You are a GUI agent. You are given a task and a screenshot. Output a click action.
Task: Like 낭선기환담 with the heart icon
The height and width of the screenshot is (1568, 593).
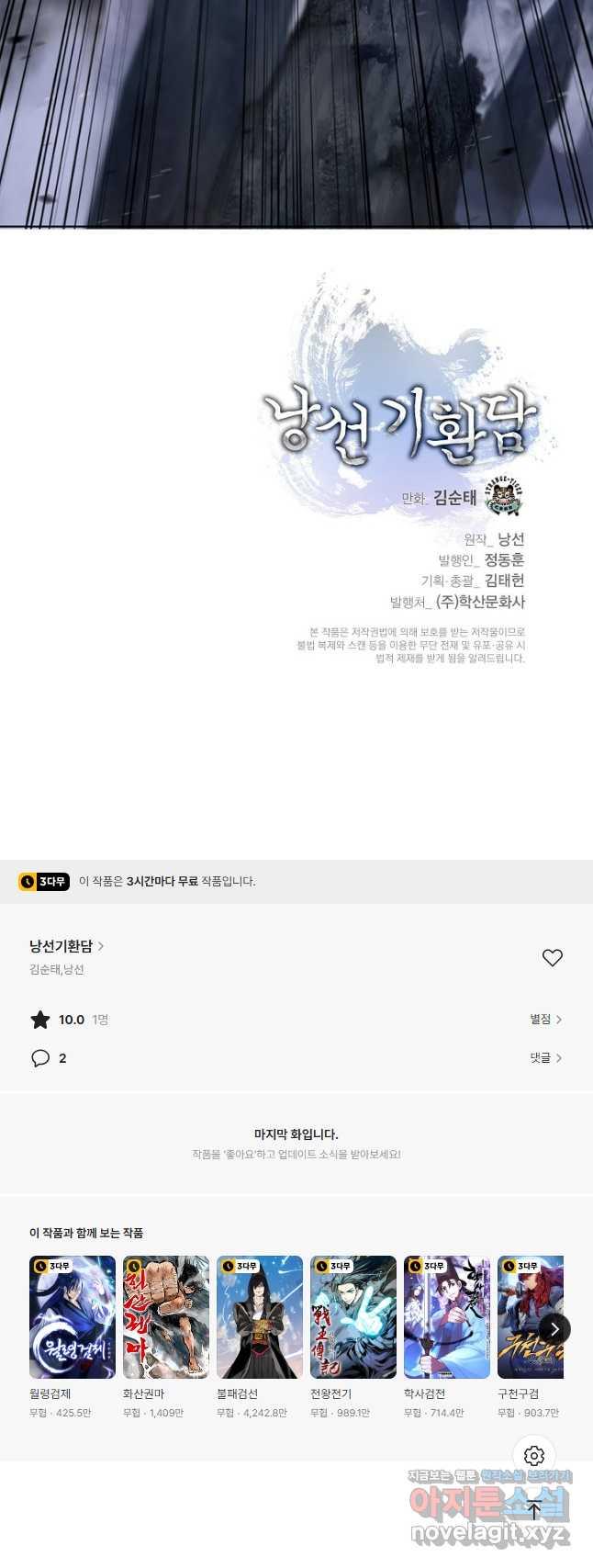[552, 957]
